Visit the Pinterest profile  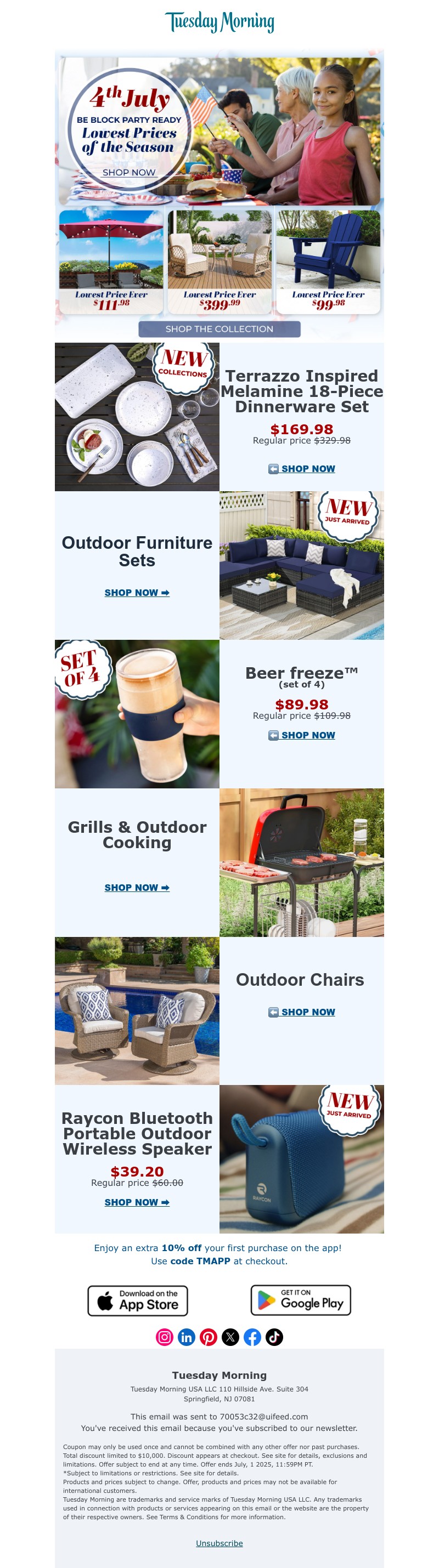tap(208, 1337)
